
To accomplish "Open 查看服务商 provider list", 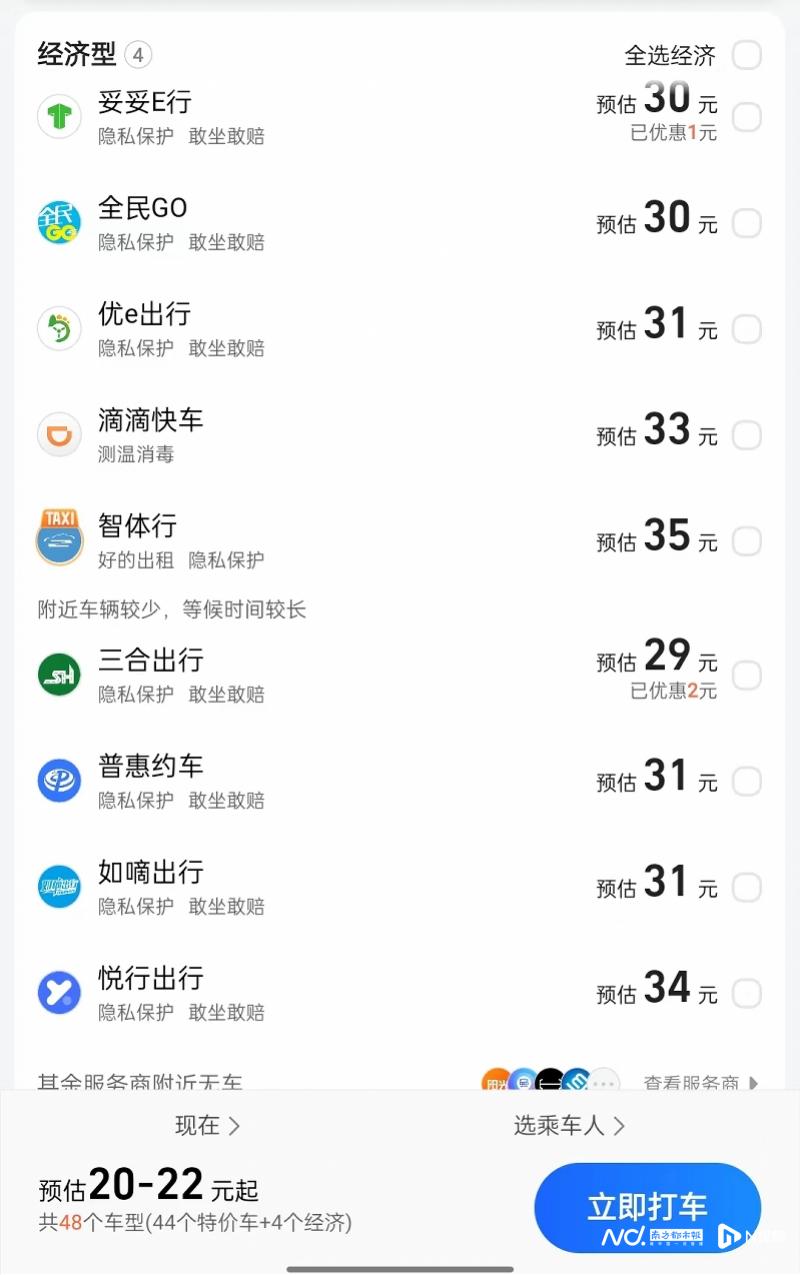I will point(700,1082).
